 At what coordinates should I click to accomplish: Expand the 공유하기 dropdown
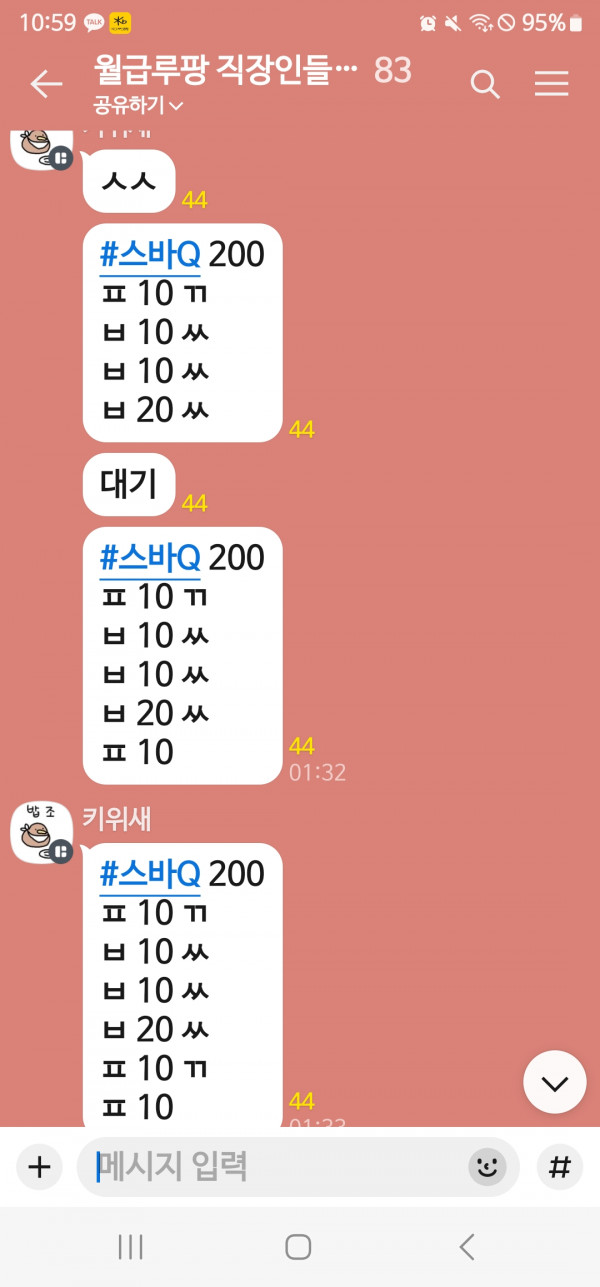pos(138,104)
